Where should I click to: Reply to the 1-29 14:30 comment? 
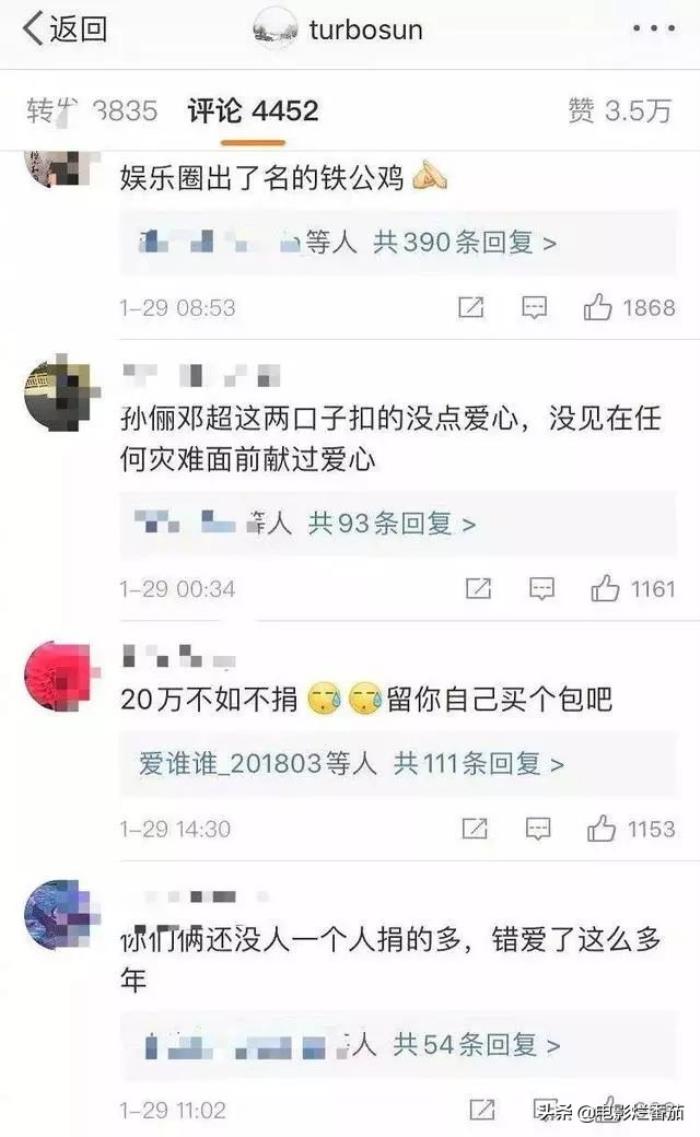pyautogui.click(x=538, y=829)
